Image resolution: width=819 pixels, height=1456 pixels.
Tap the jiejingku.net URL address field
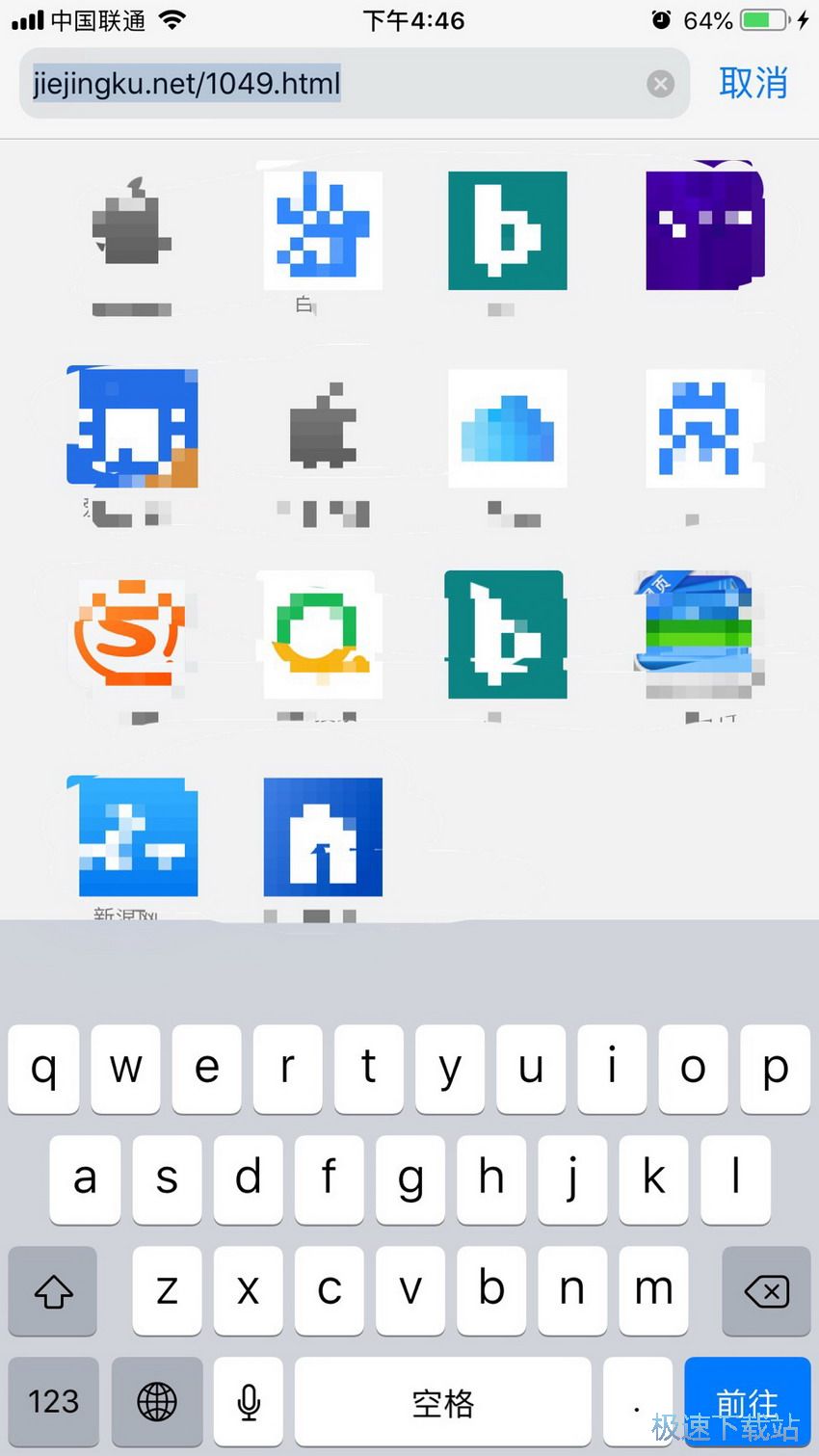(328, 84)
